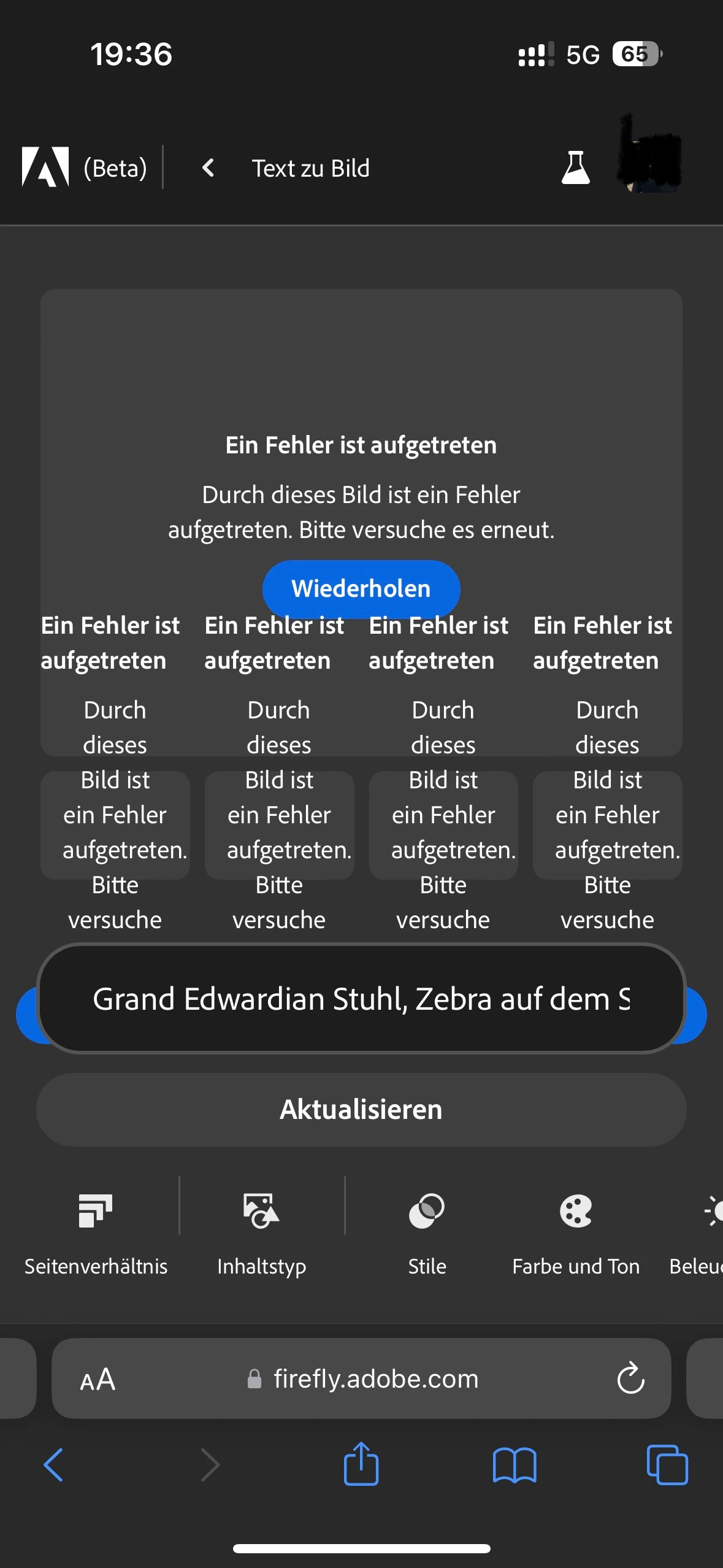Go back using arrow beside Text zu Bild
The height and width of the screenshot is (1568, 723).
[208, 167]
